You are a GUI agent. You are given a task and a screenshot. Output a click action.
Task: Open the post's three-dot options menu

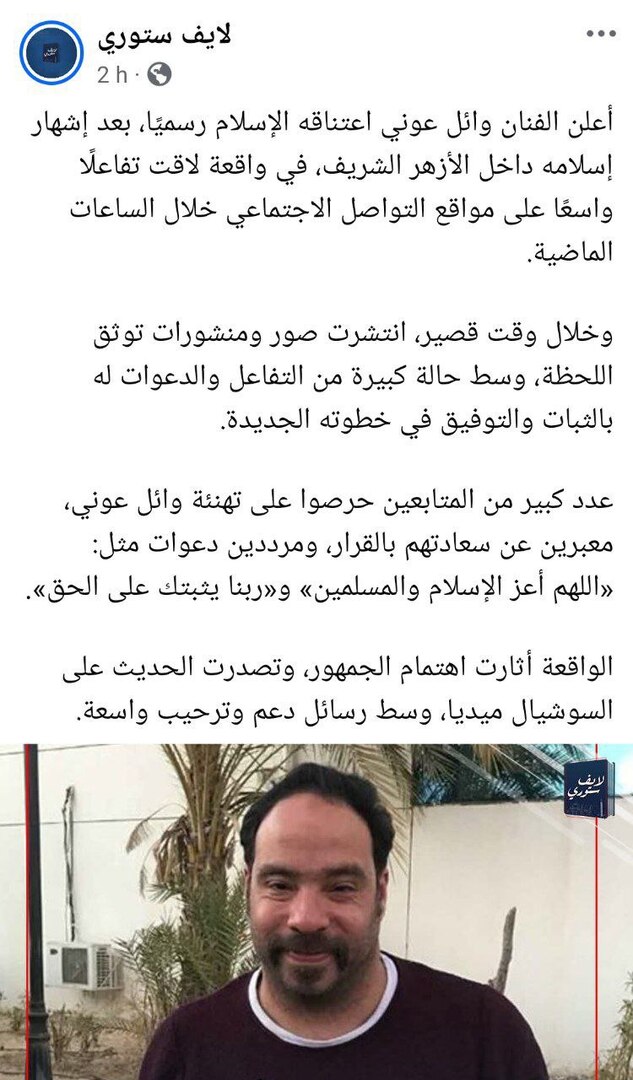[600, 34]
